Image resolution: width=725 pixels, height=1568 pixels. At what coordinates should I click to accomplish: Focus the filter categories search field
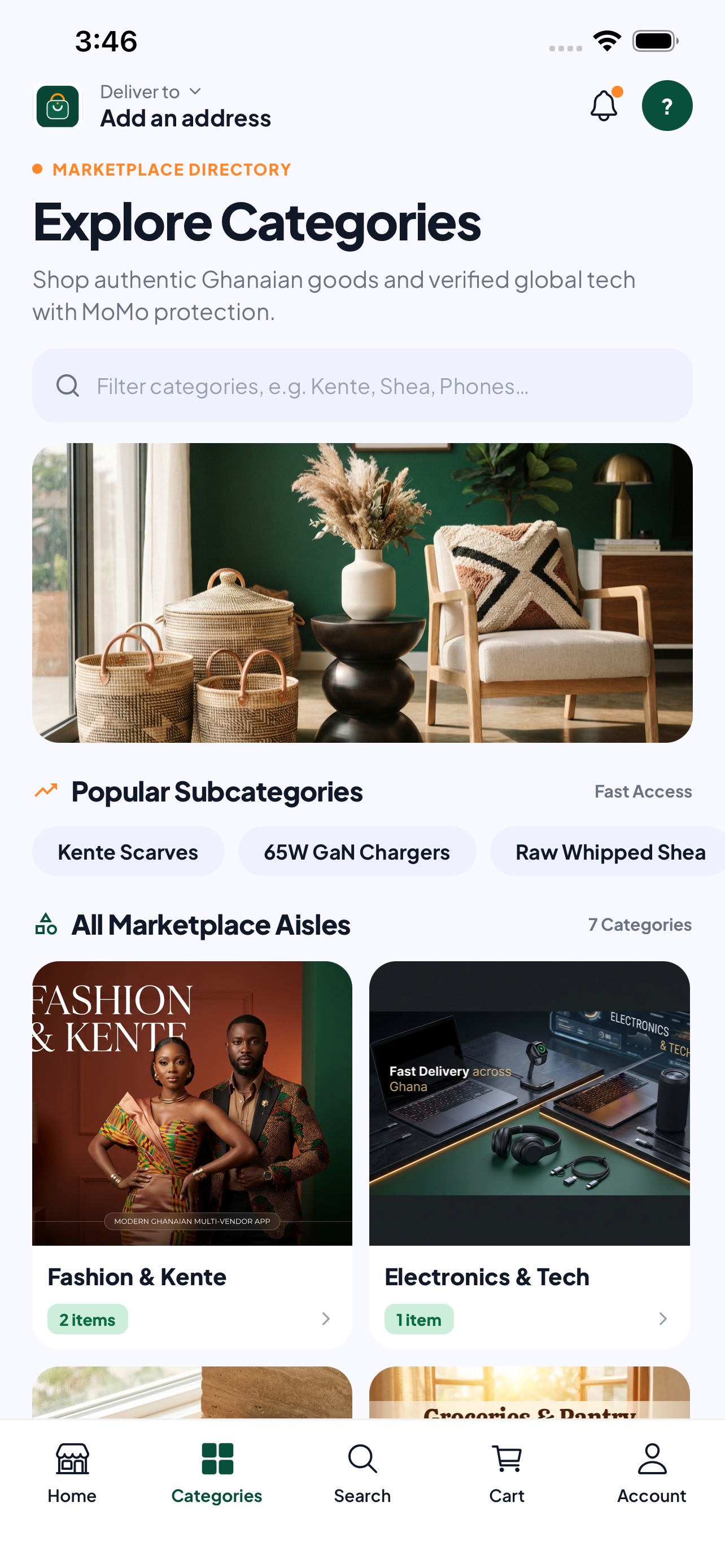point(362,386)
